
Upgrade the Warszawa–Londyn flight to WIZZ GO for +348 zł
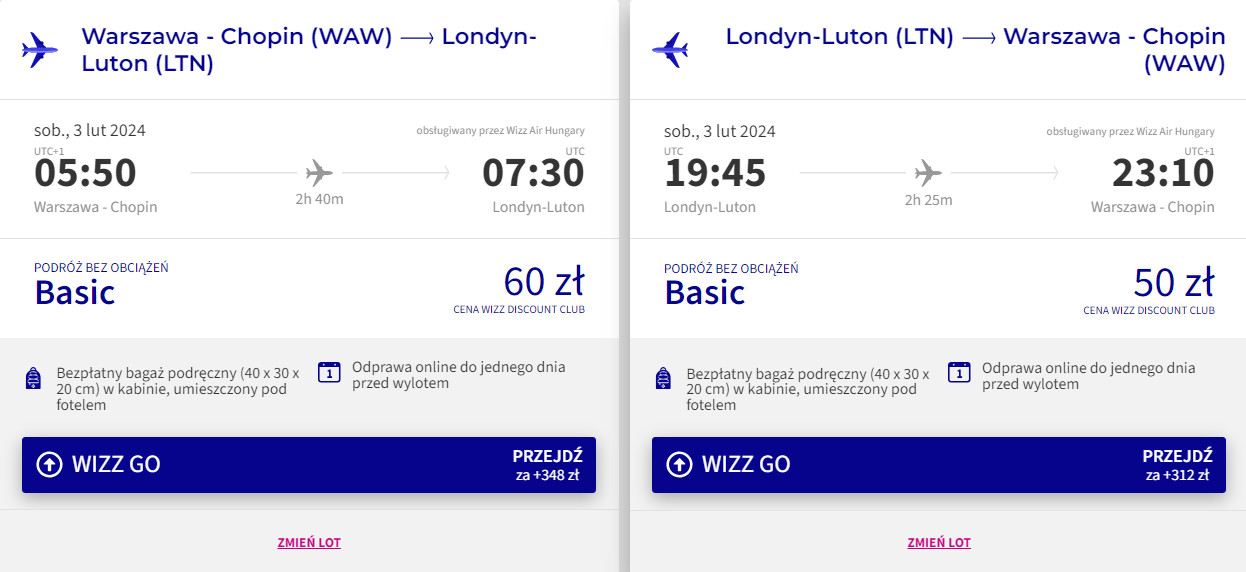click(308, 465)
